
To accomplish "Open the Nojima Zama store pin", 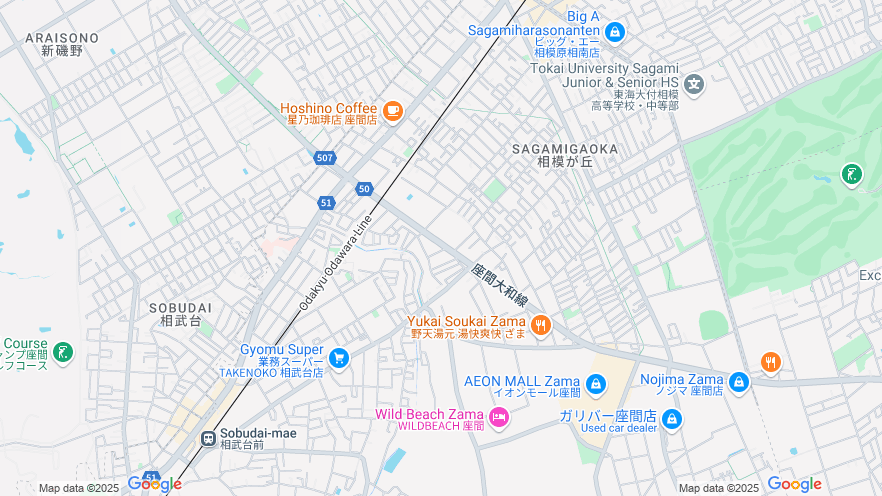I will tap(739, 382).
